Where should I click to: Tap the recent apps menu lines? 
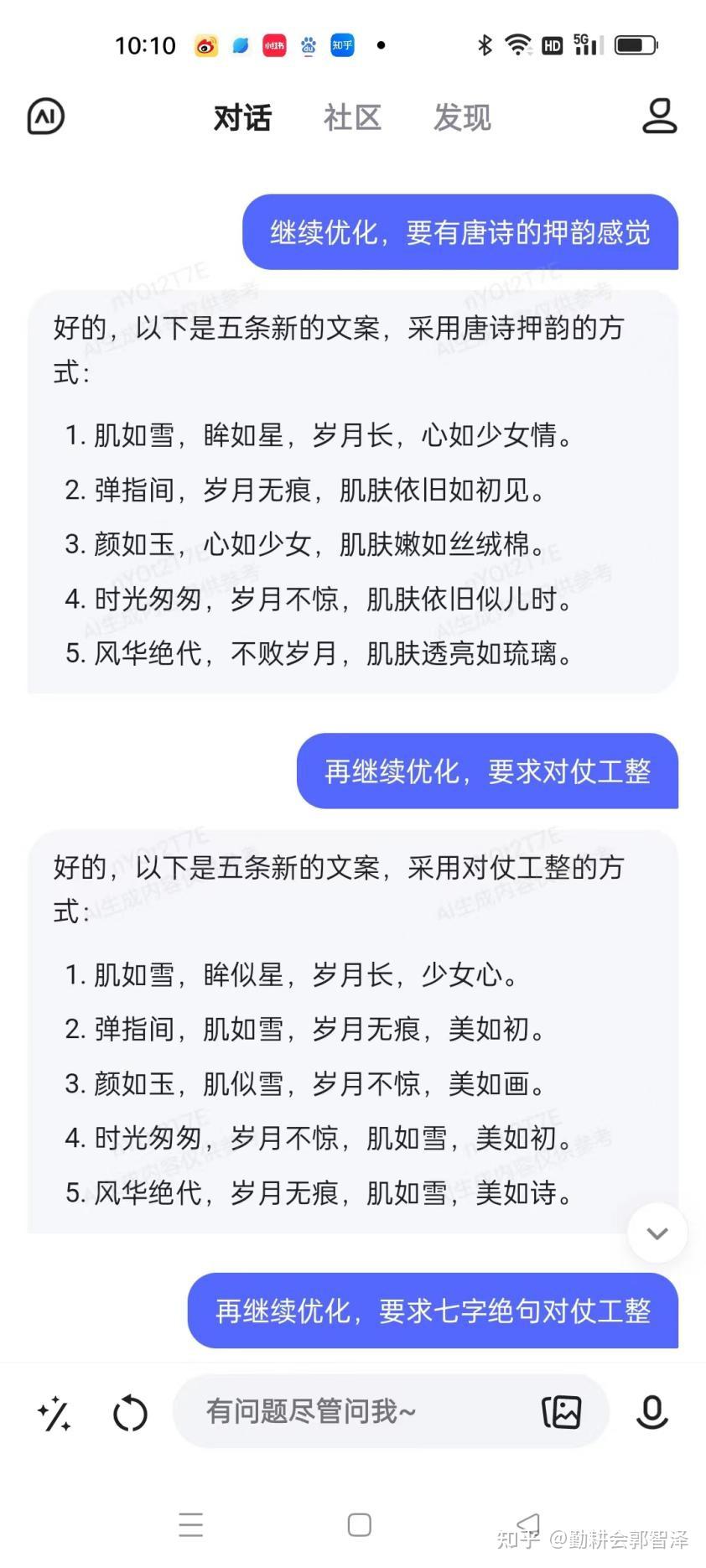tap(191, 1525)
